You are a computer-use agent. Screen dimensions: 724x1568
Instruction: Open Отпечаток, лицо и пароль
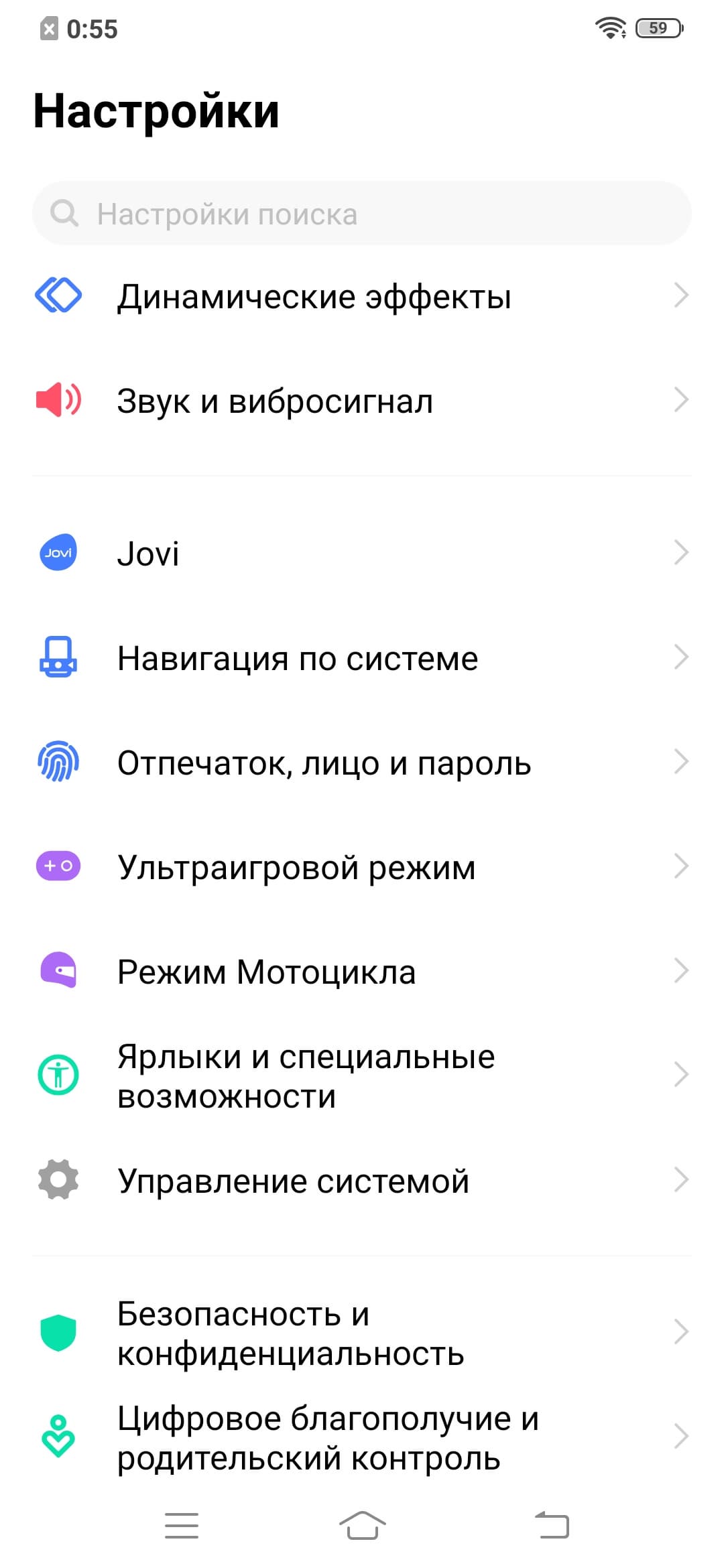click(362, 763)
